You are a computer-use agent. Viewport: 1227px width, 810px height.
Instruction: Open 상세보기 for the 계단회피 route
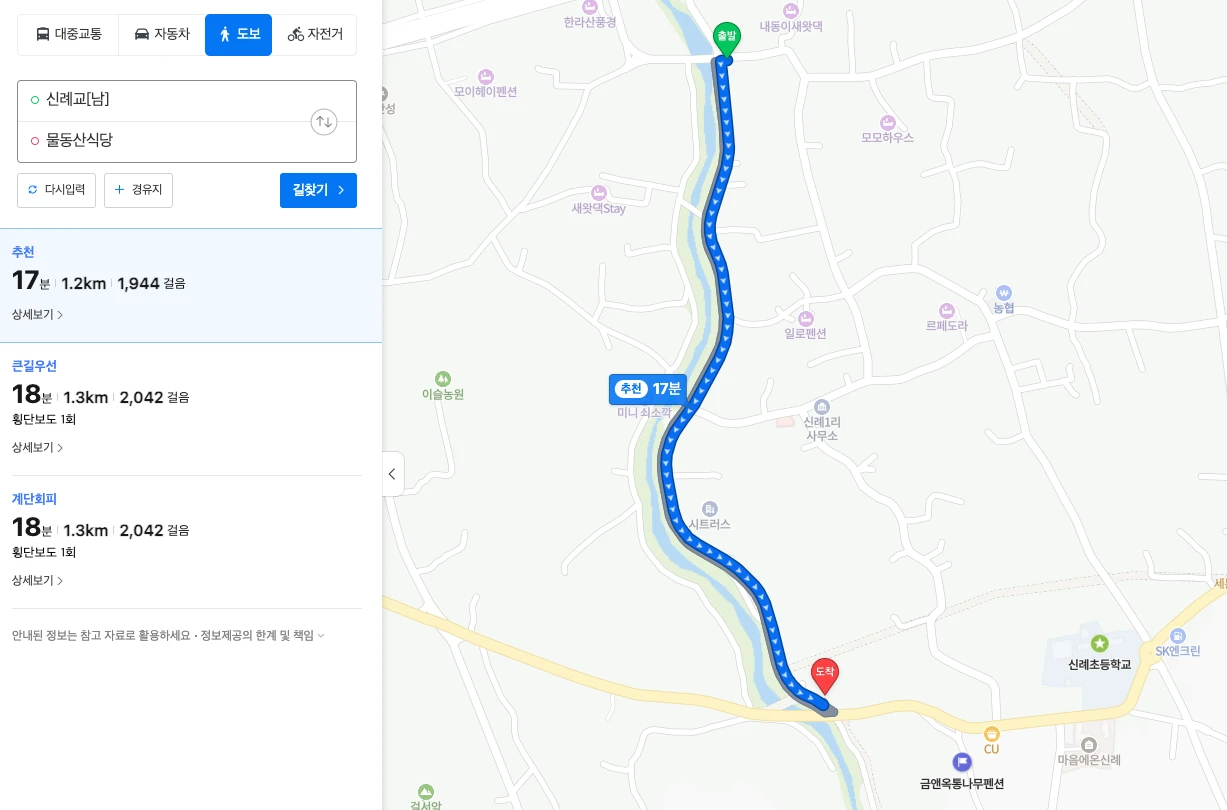point(37,581)
